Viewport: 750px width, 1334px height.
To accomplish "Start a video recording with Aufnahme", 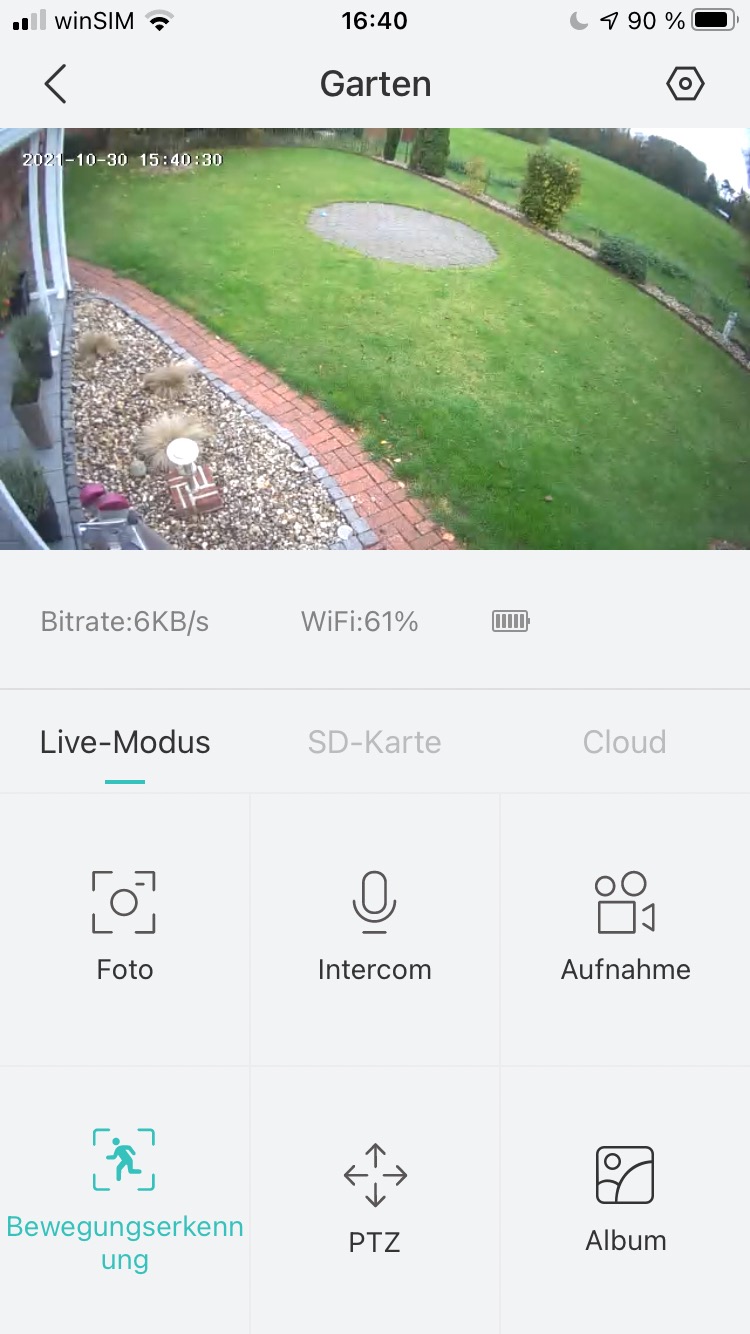I will click(x=625, y=929).
